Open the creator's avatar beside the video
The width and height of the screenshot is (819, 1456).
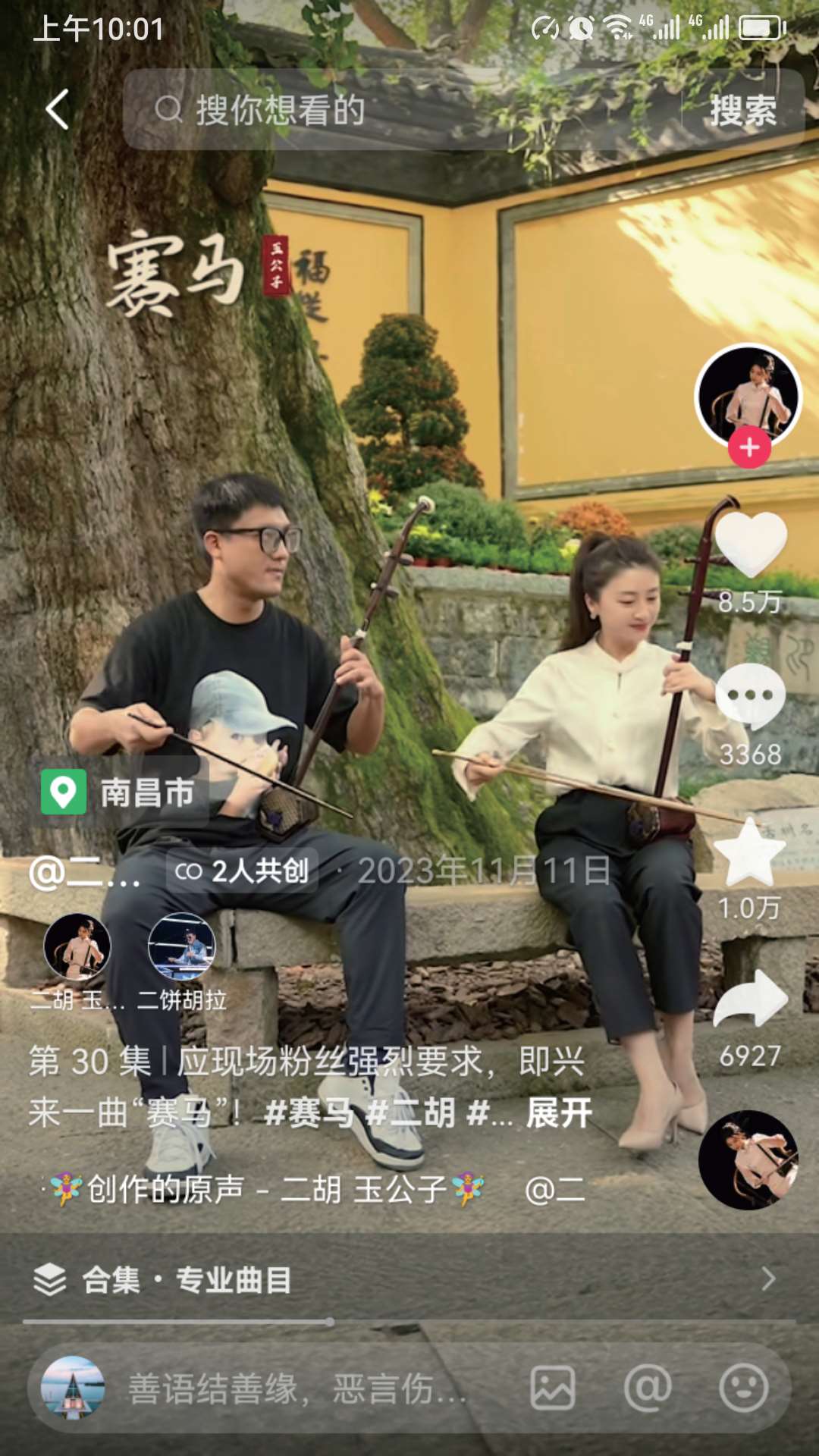tap(748, 396)
